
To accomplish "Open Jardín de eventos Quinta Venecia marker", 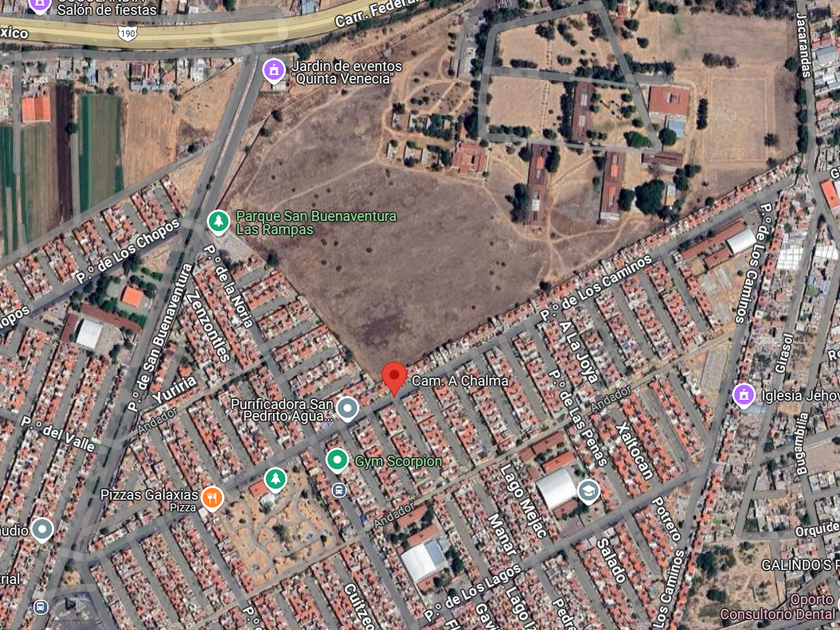I will point(273,70).
